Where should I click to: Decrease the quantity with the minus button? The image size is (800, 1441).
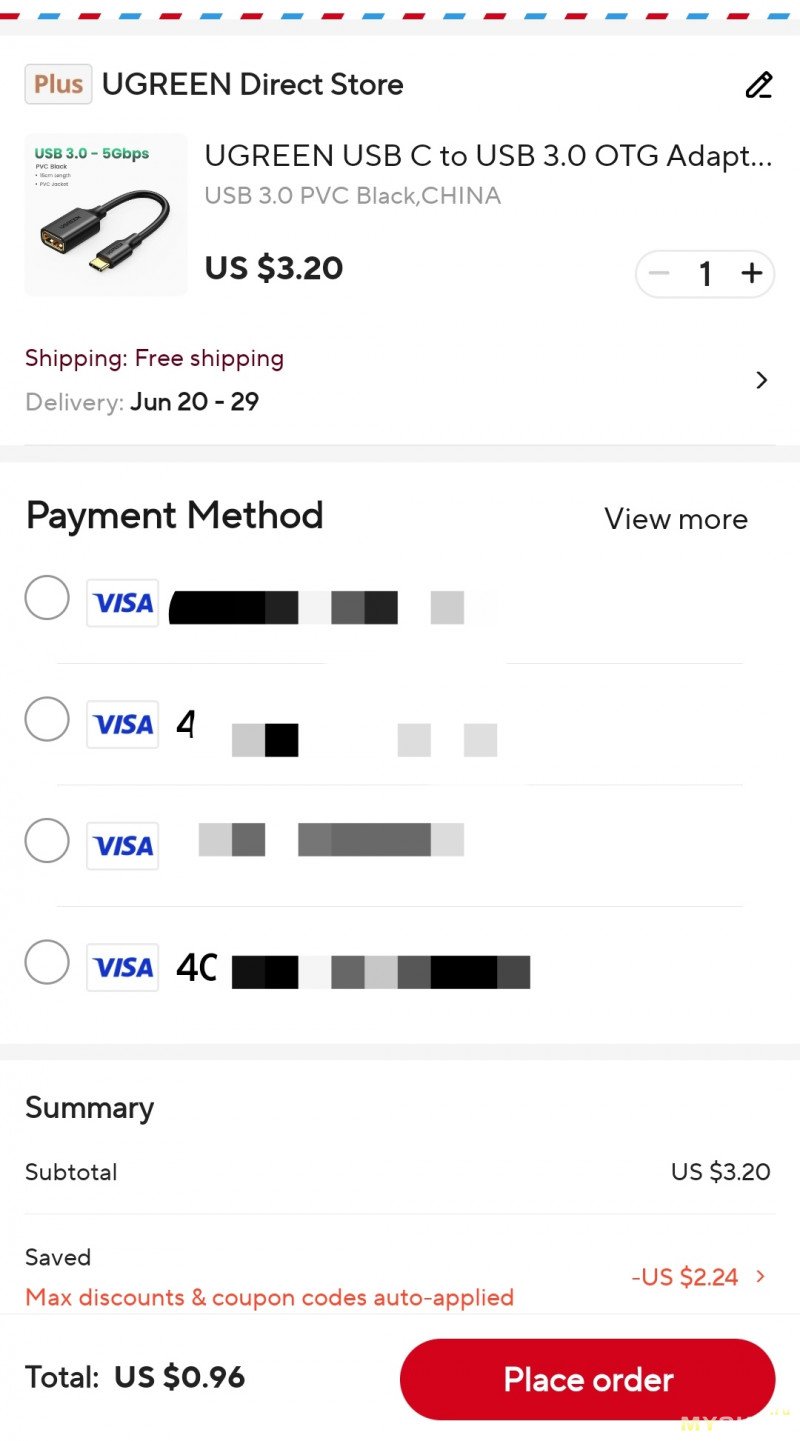pyautogui.click(x=659, y=273)
